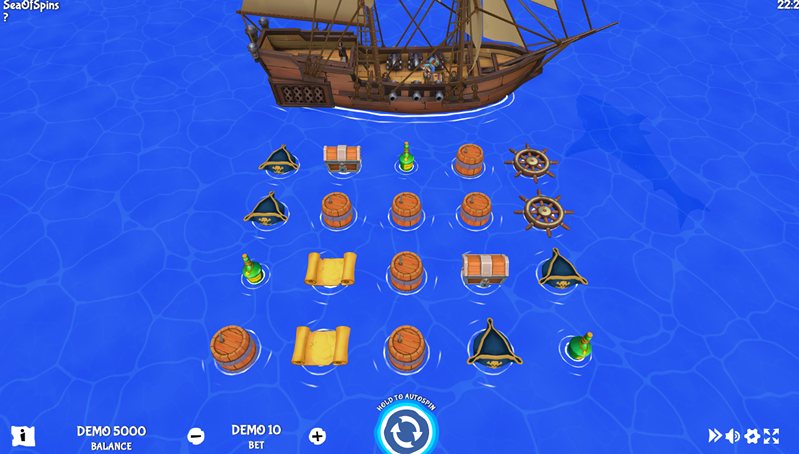Open the game info paytable
This screenshot has width=799, height=454.
pyautogui.click(x=22, y=436)
